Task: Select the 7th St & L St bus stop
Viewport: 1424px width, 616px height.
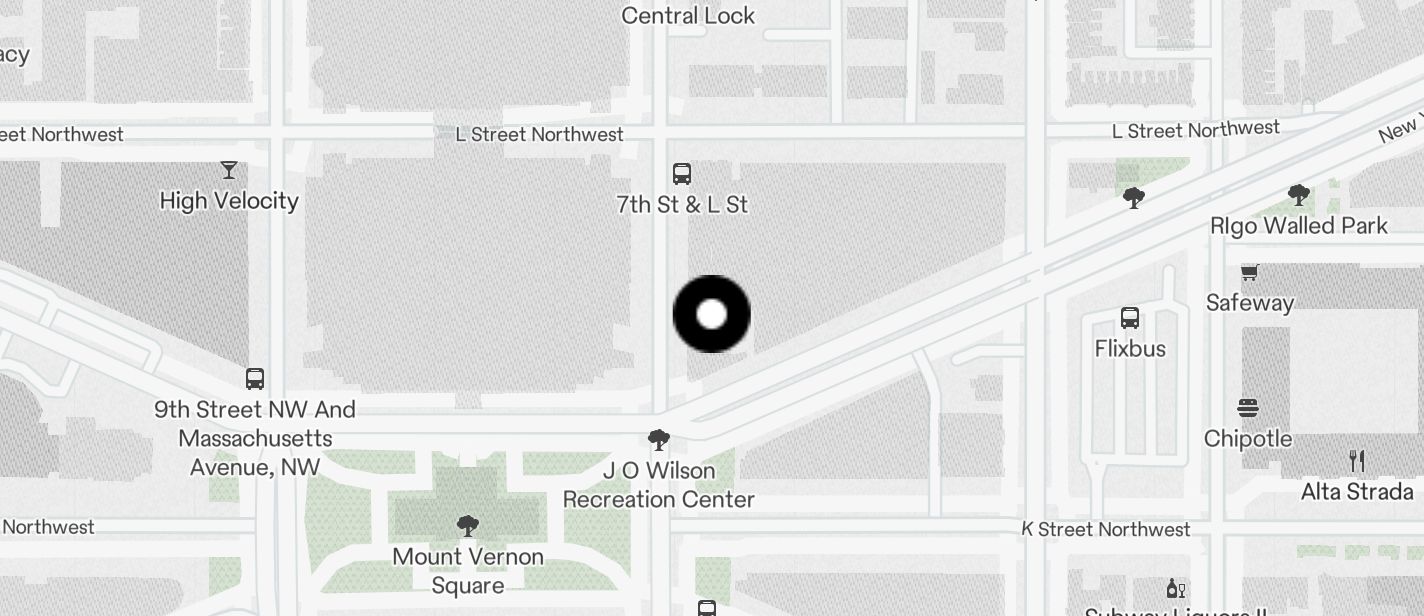Action: [682, 175]
